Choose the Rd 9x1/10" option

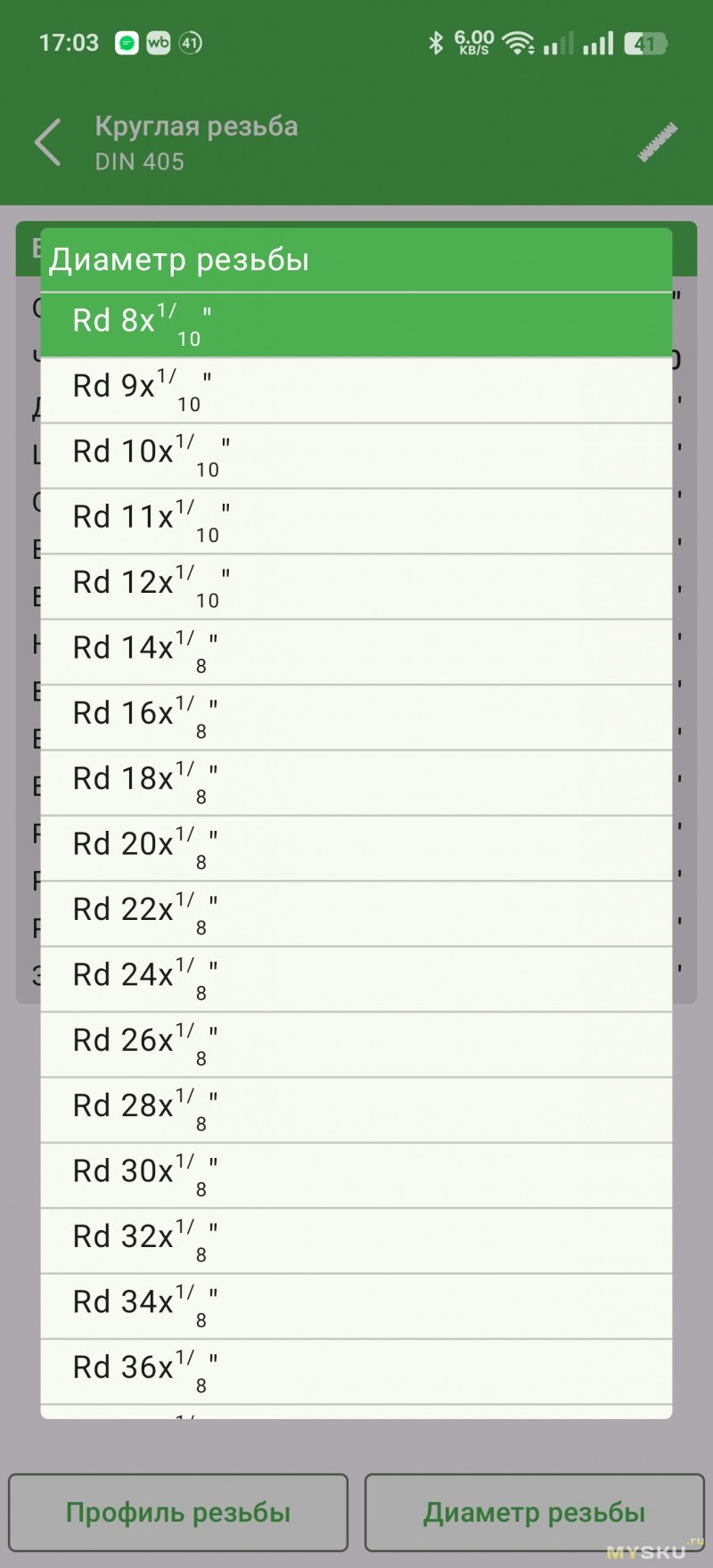coord(356,390)
